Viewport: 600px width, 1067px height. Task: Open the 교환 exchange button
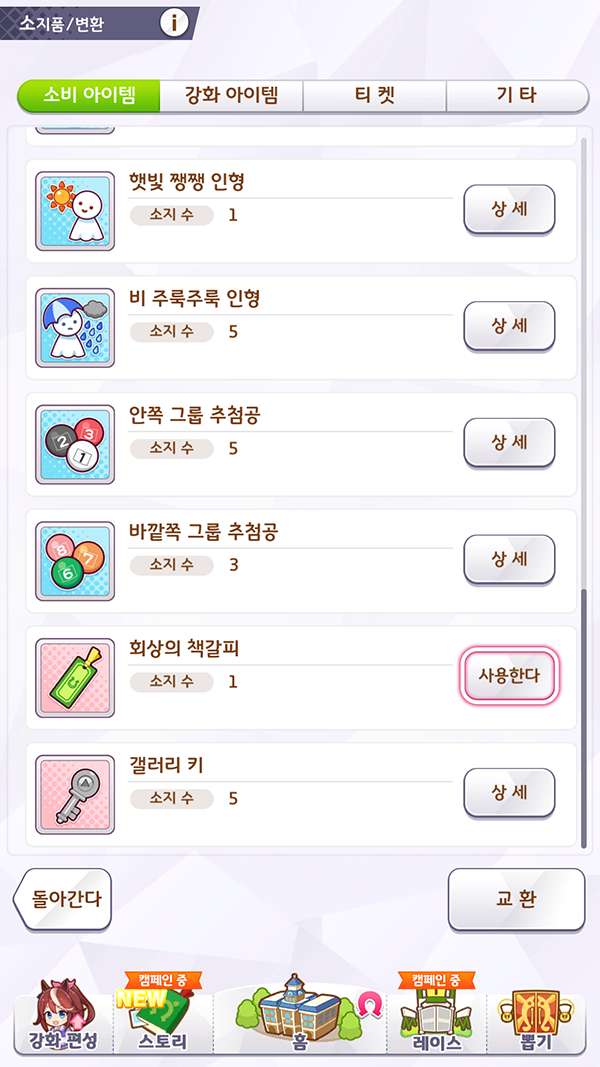pyautogui.click(x=516, y=898)
